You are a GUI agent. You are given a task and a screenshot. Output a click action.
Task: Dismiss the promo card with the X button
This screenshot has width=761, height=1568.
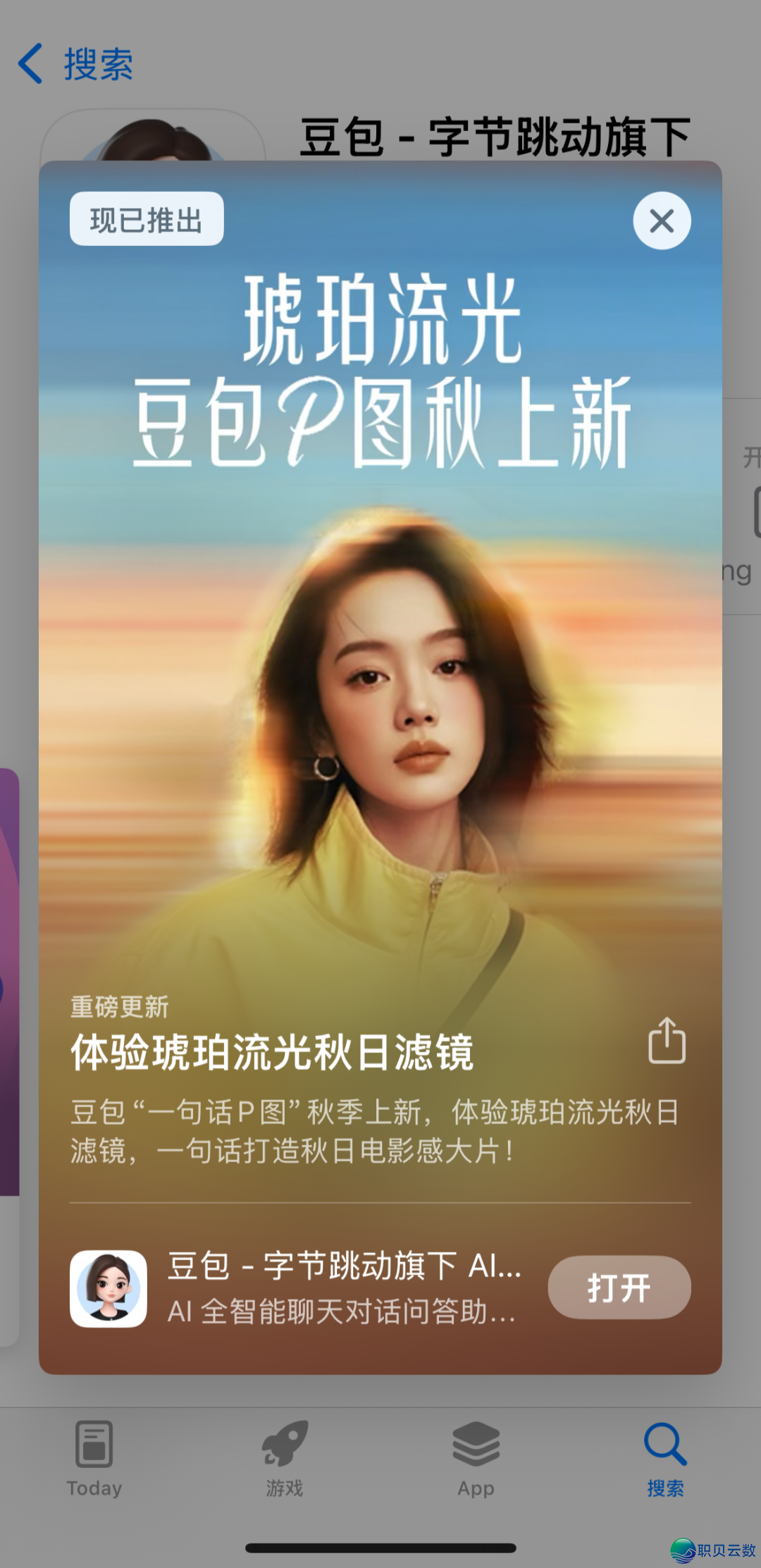pos(661,221)
